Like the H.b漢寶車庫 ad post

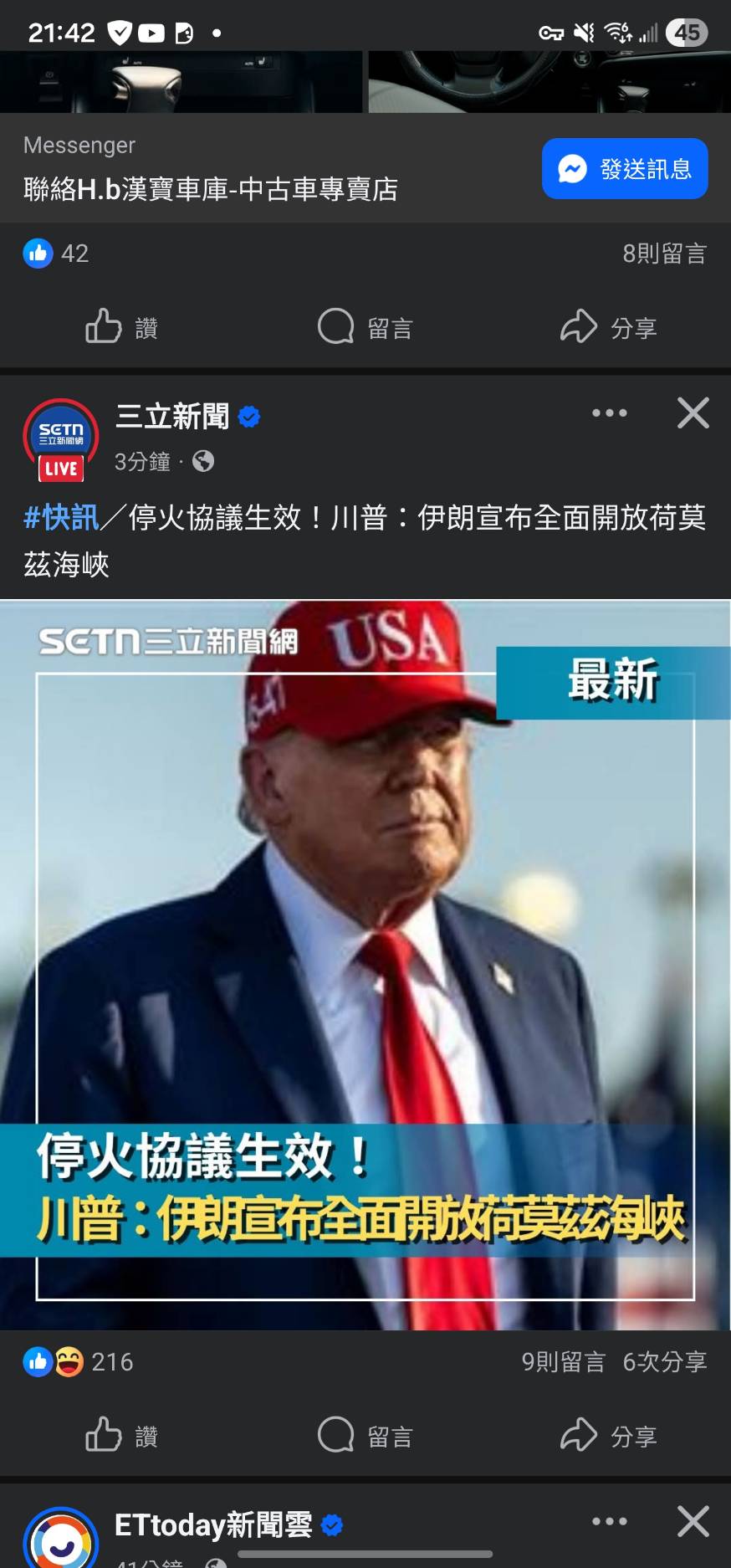point(122,327)
